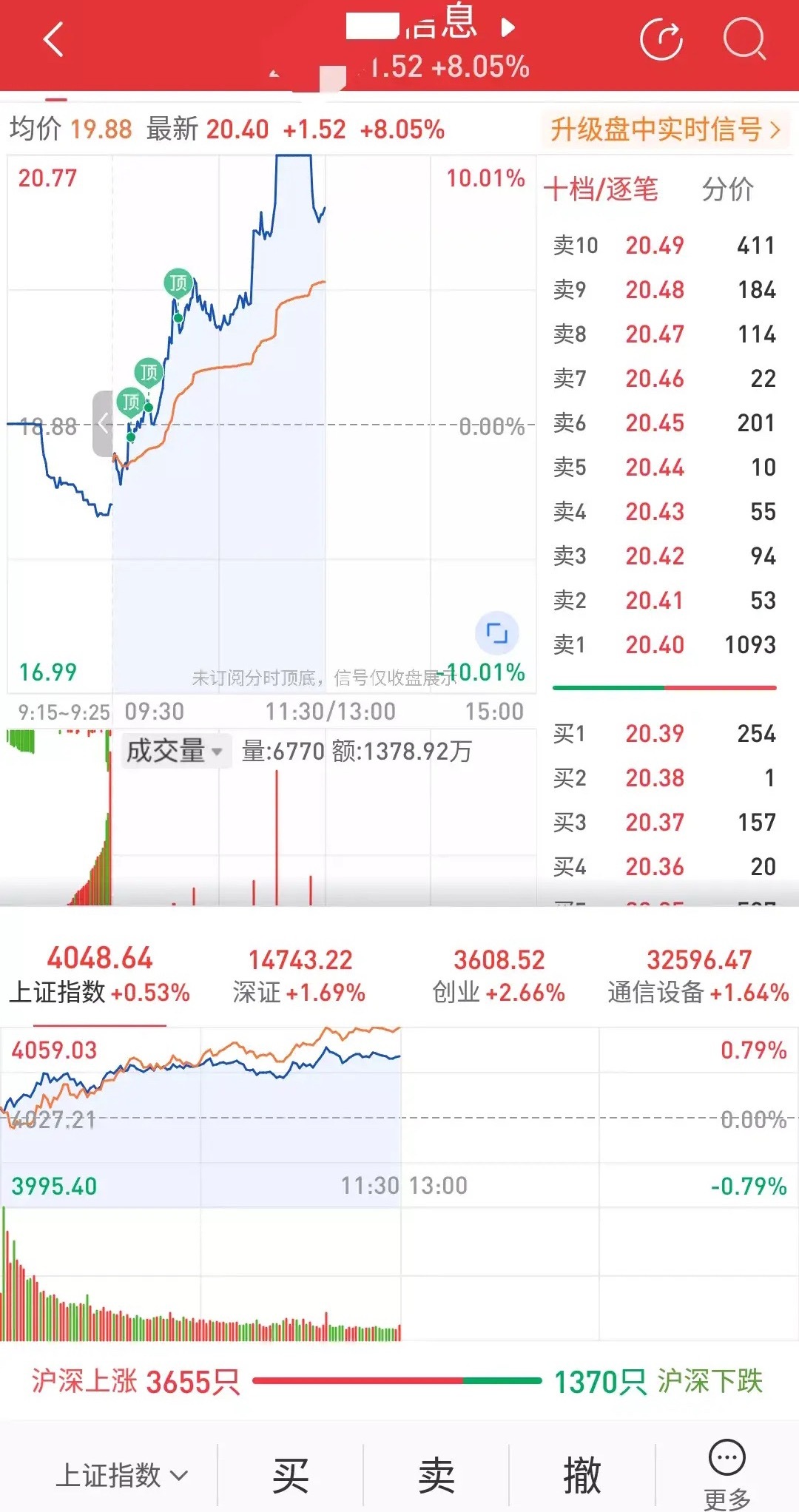Tap the share/refresh icon in header

coord(661,38)
